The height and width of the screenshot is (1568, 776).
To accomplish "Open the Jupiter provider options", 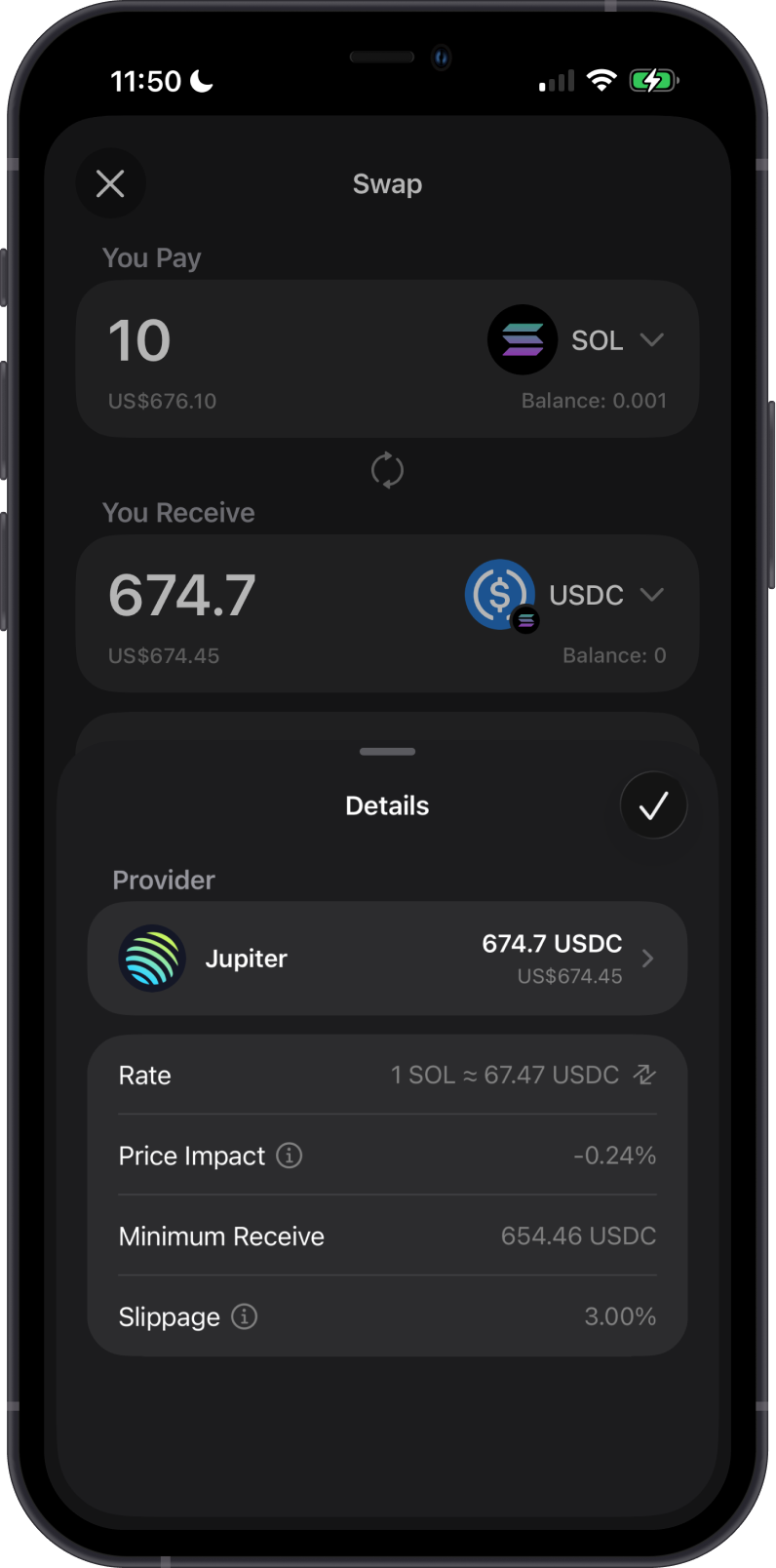I will point(387,959).
